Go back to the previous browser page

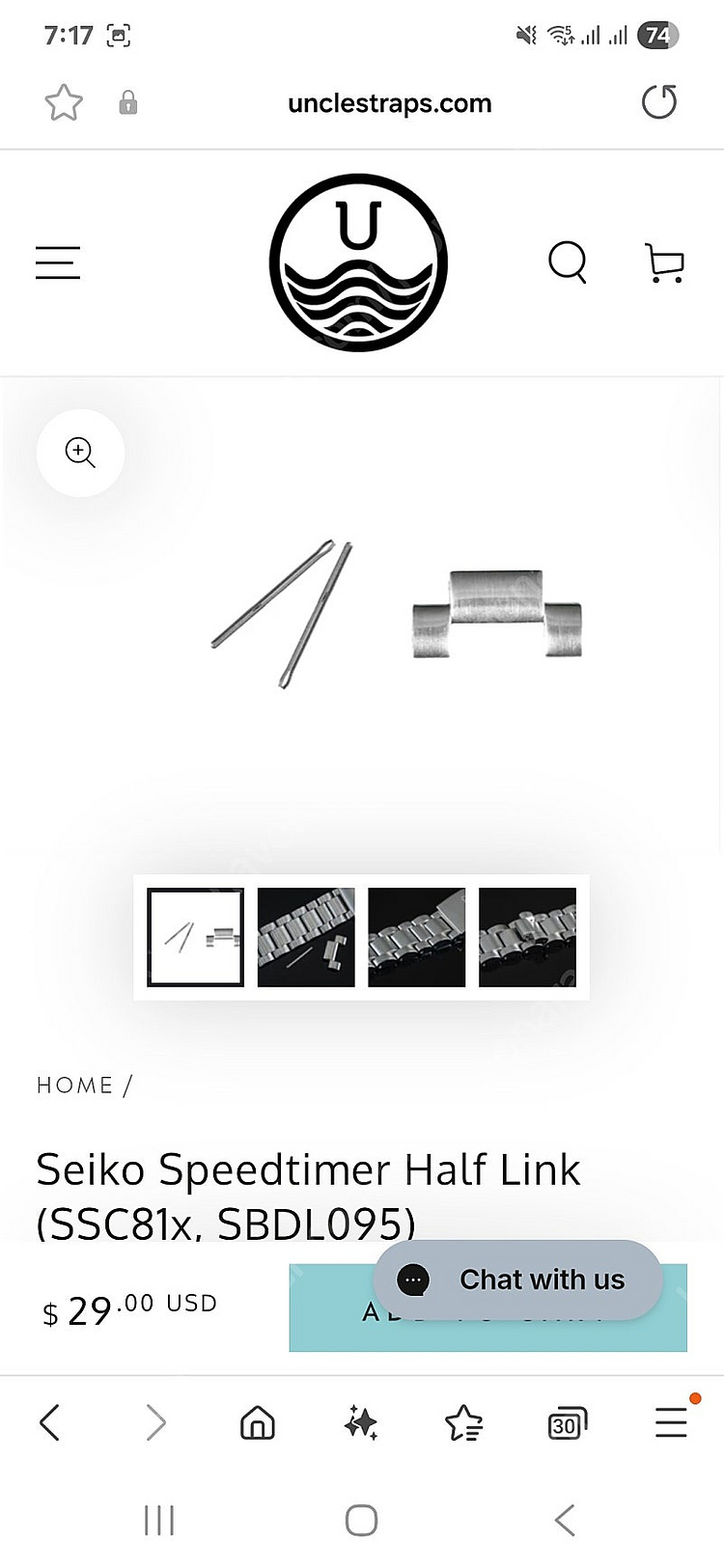[x=49, y=1422]
